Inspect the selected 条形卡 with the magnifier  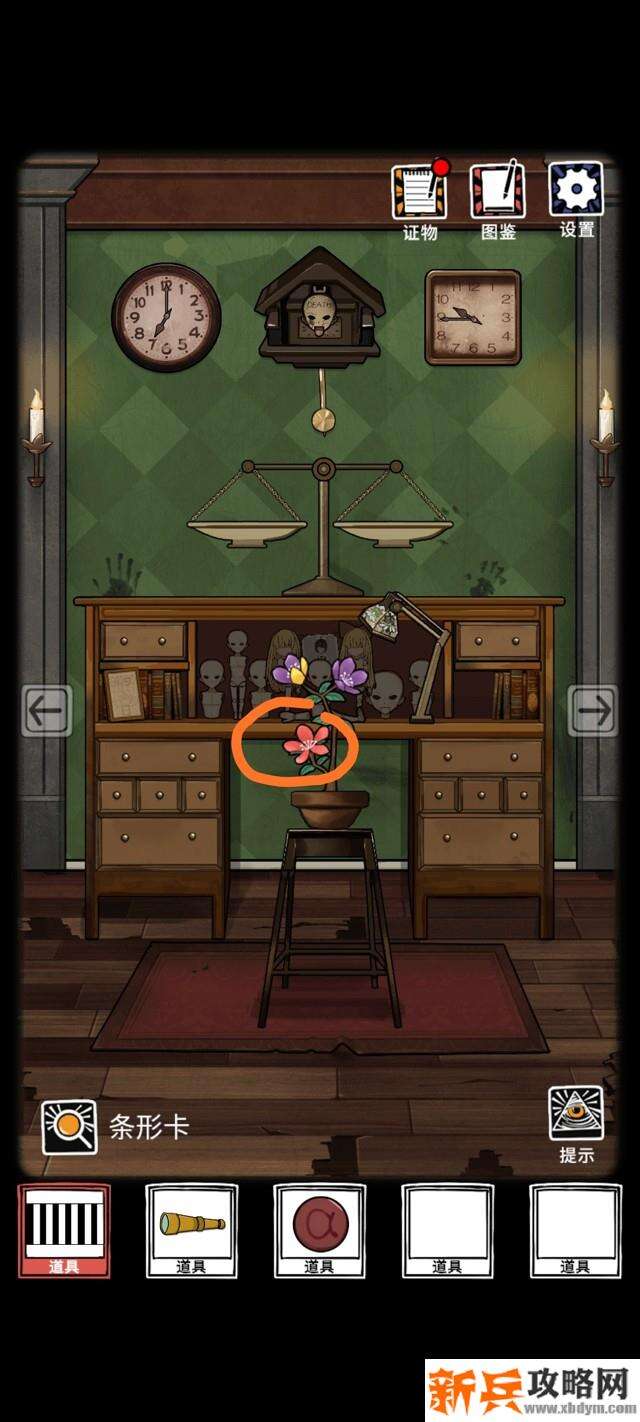[69, 1127]
